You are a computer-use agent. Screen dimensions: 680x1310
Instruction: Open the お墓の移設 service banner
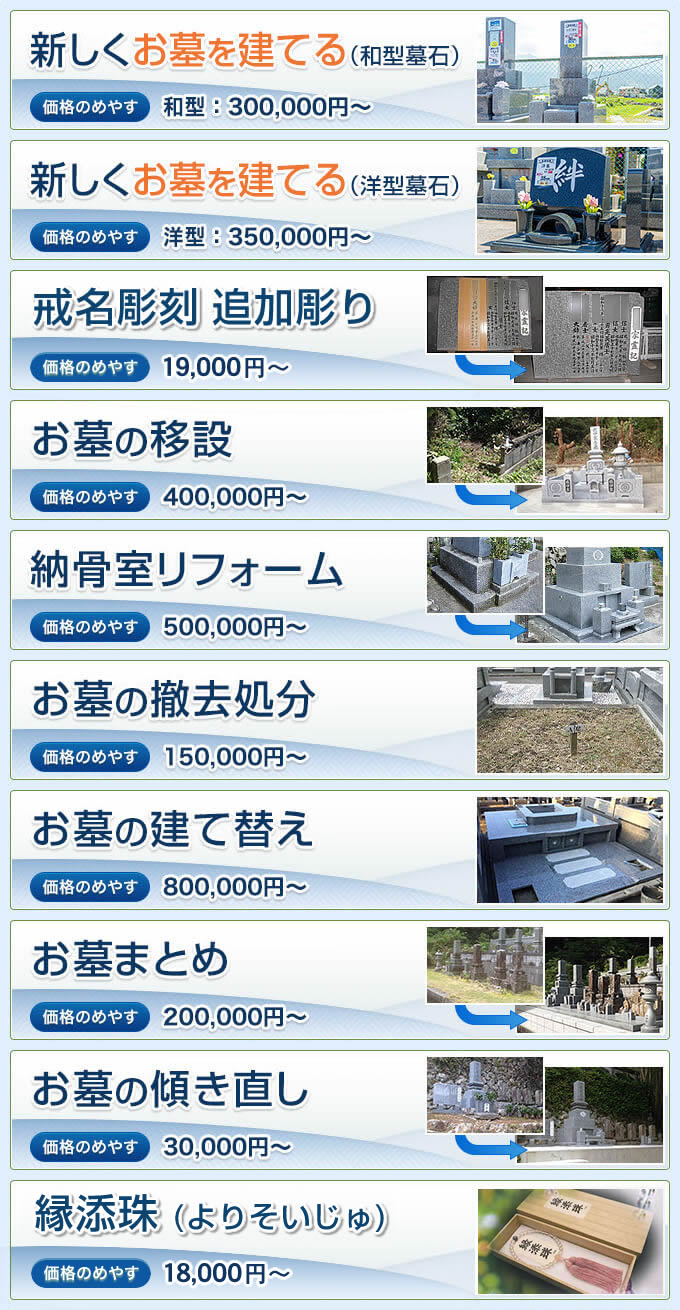pos(340,460)
